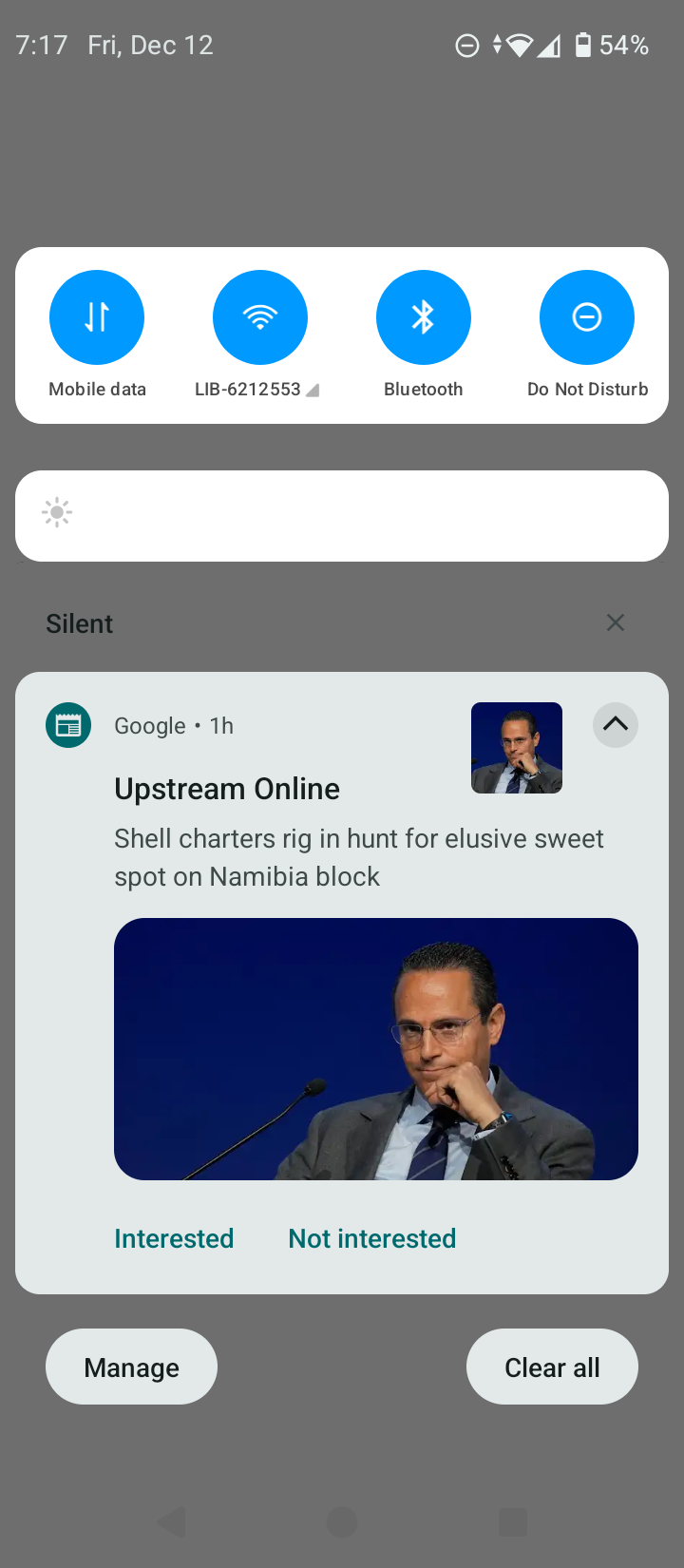
Task: Turn off the LIB-6212553 Wi-Fi tile
Action: coord(259,317)
